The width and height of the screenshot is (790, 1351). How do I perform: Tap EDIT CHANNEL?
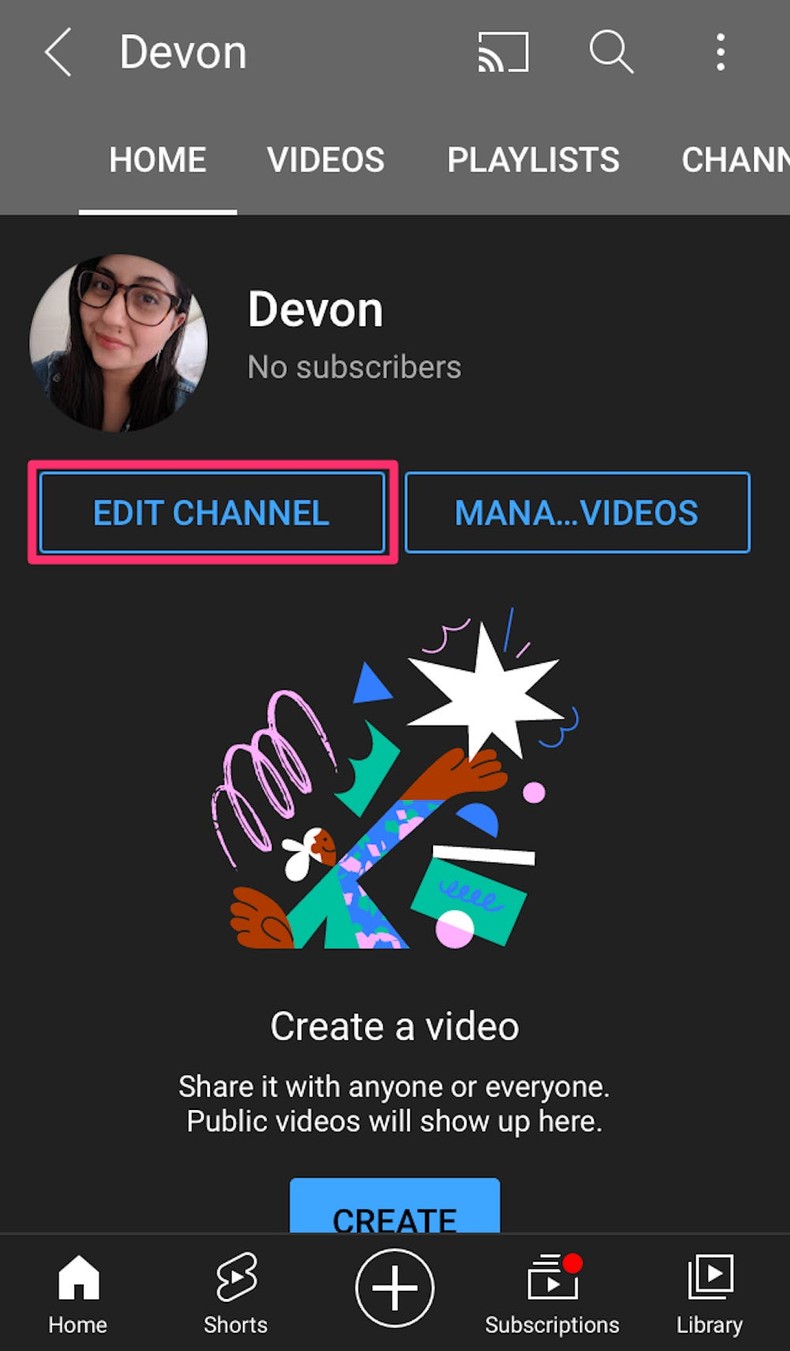pyautogui.click(x=210, y=512)
